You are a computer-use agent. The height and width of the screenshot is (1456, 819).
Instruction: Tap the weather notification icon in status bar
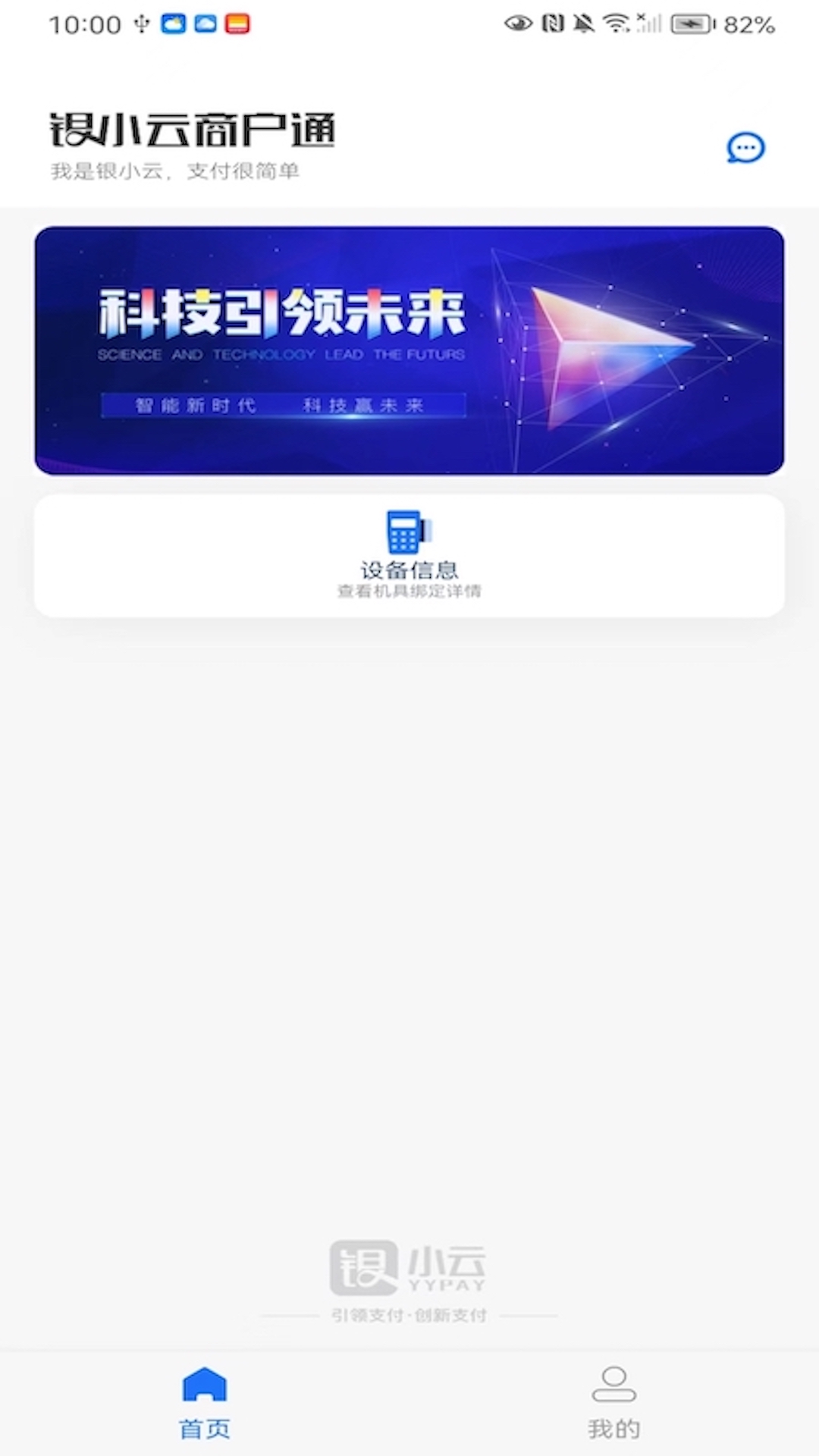173,25
